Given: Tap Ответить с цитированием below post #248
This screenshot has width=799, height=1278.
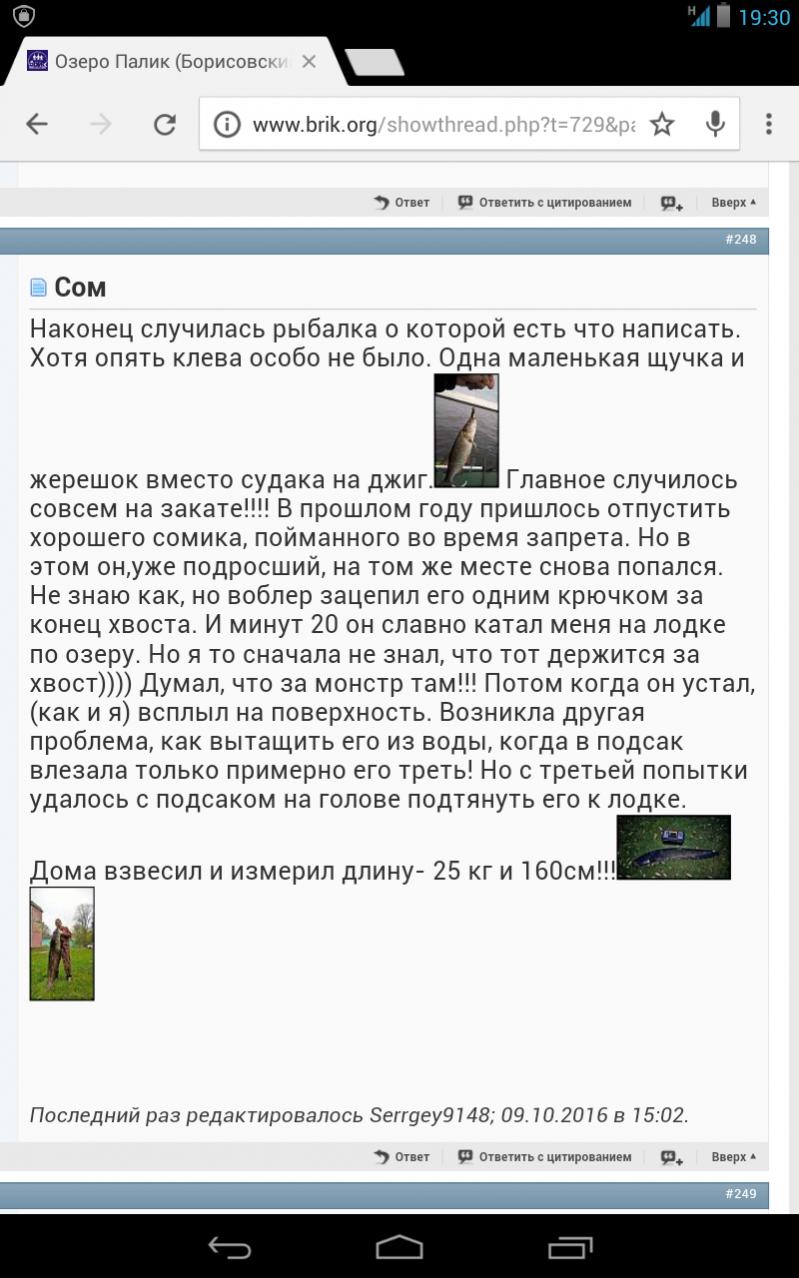Looking at the screenshot, I should [x=545, y=1157].
